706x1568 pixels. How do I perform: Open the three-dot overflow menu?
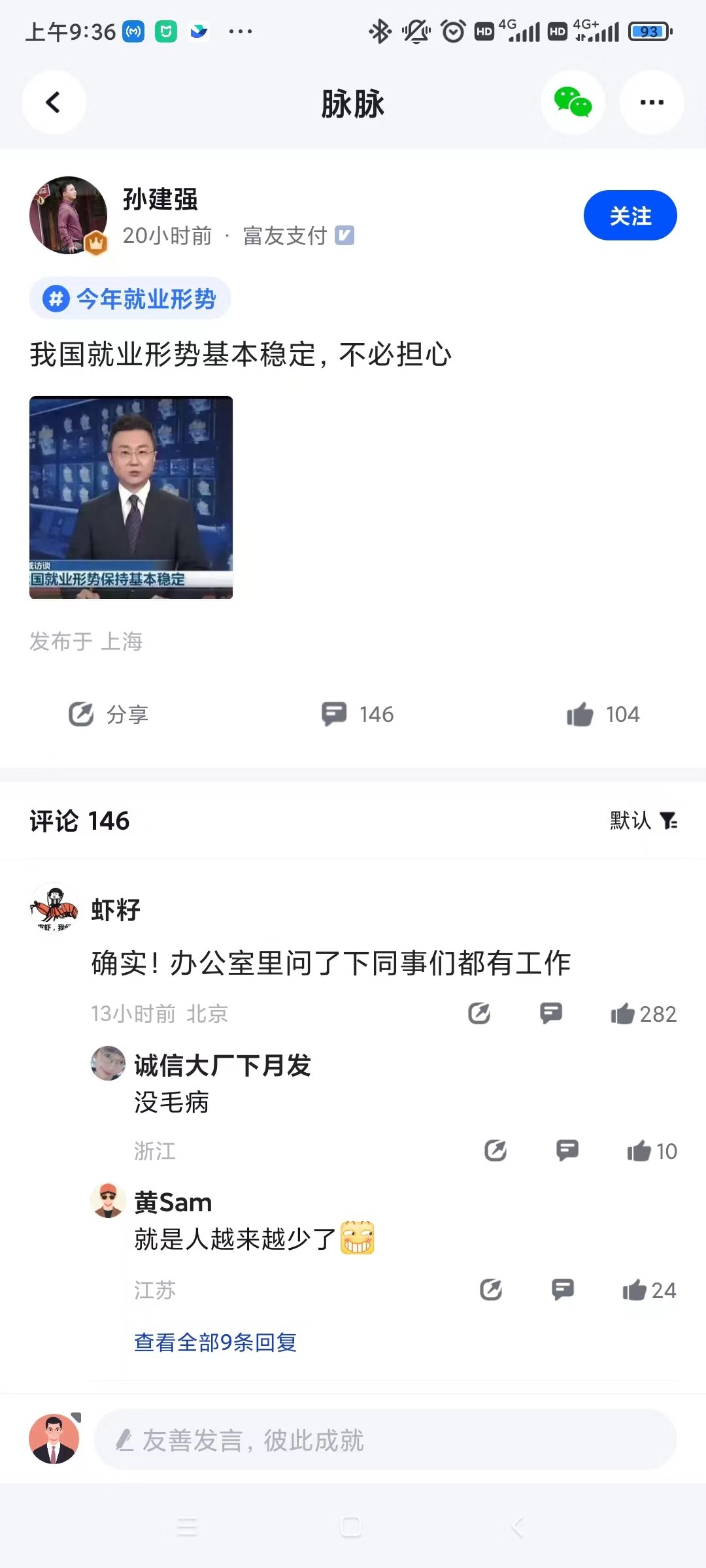652,103
